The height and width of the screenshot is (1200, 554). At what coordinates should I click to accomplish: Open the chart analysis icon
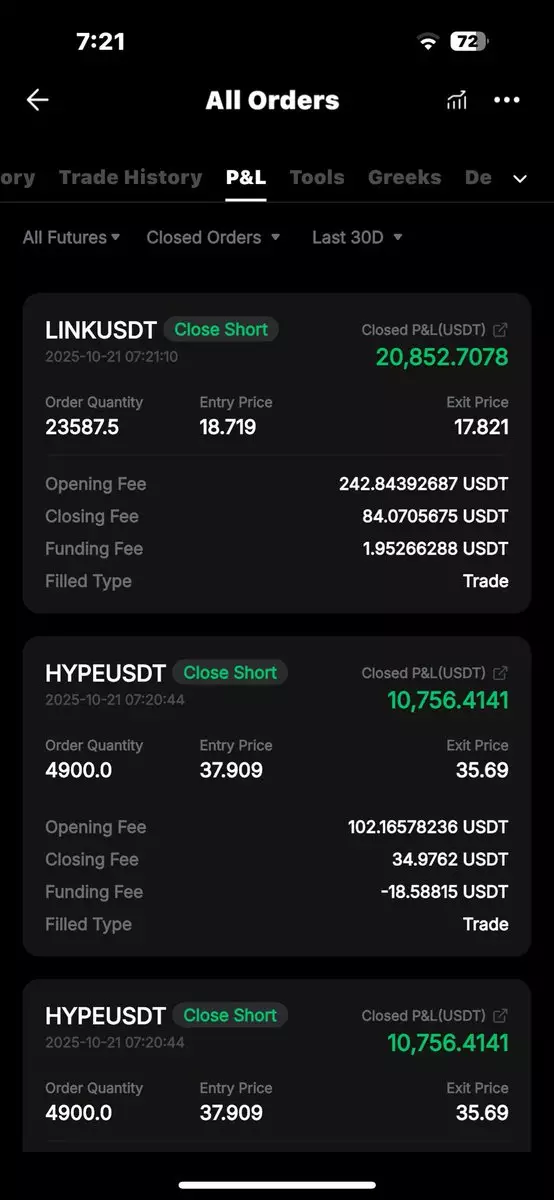tap(457, 100)
